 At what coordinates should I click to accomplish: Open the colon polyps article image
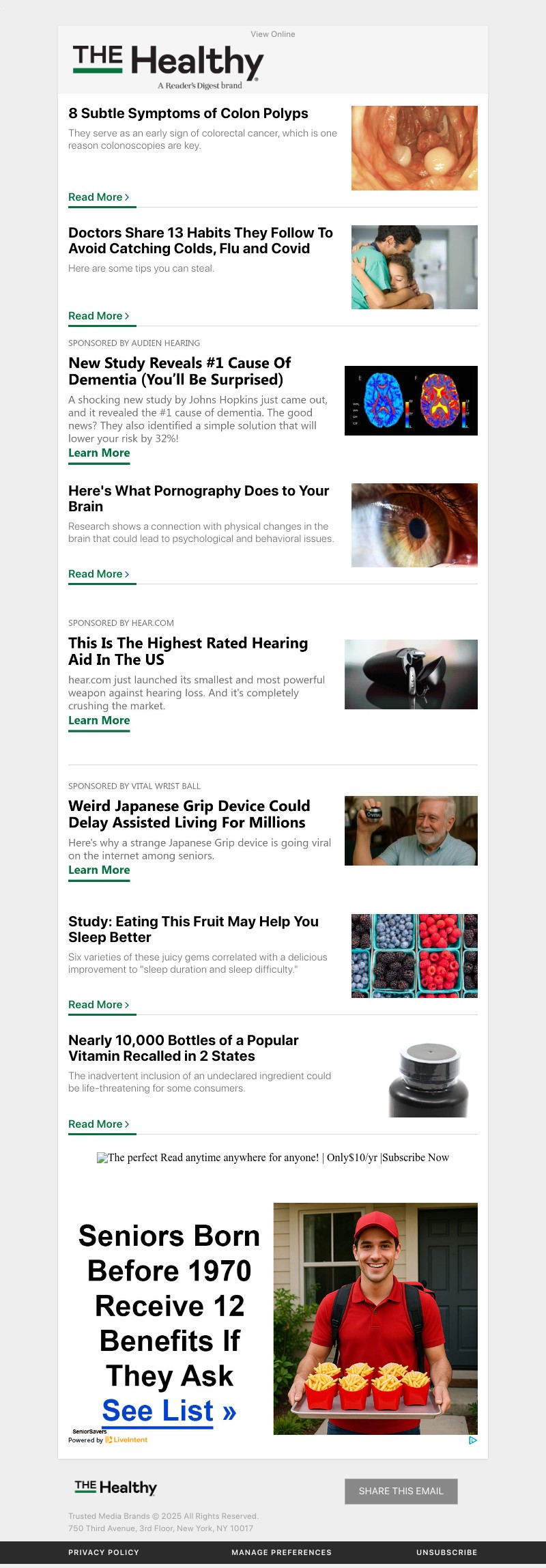click(414, 148)
